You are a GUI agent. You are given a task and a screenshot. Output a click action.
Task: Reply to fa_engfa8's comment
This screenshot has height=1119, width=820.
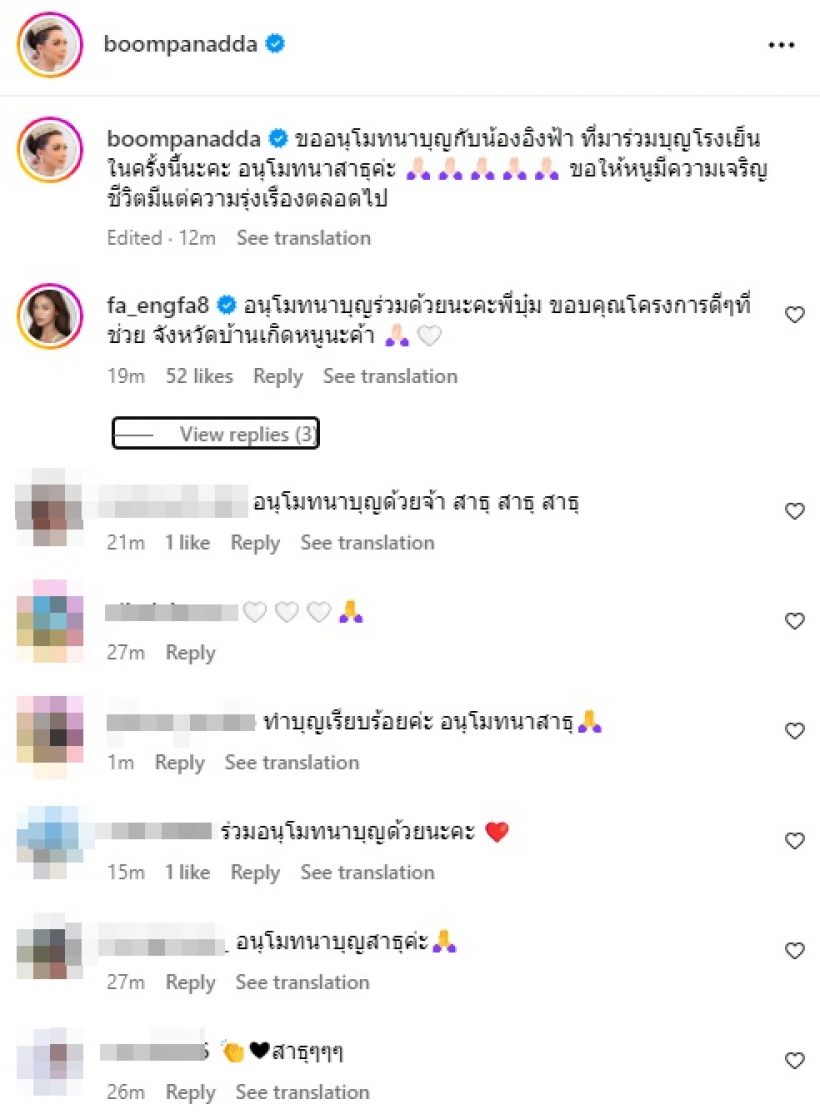[278, 376]
